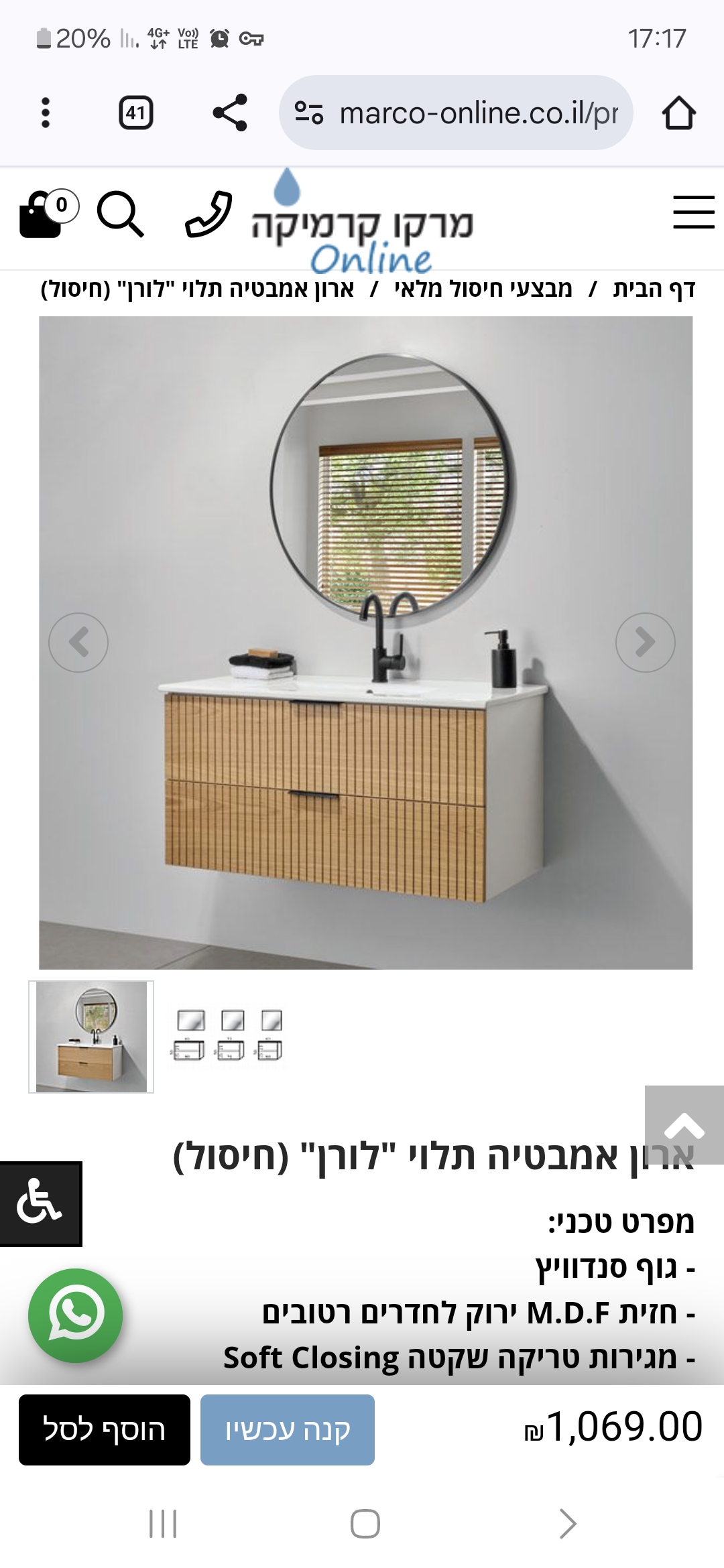This screenshot has width=724, height=1568.
Task: Show the previous product image
Action: pyautogui.click(x=78, y=642)
